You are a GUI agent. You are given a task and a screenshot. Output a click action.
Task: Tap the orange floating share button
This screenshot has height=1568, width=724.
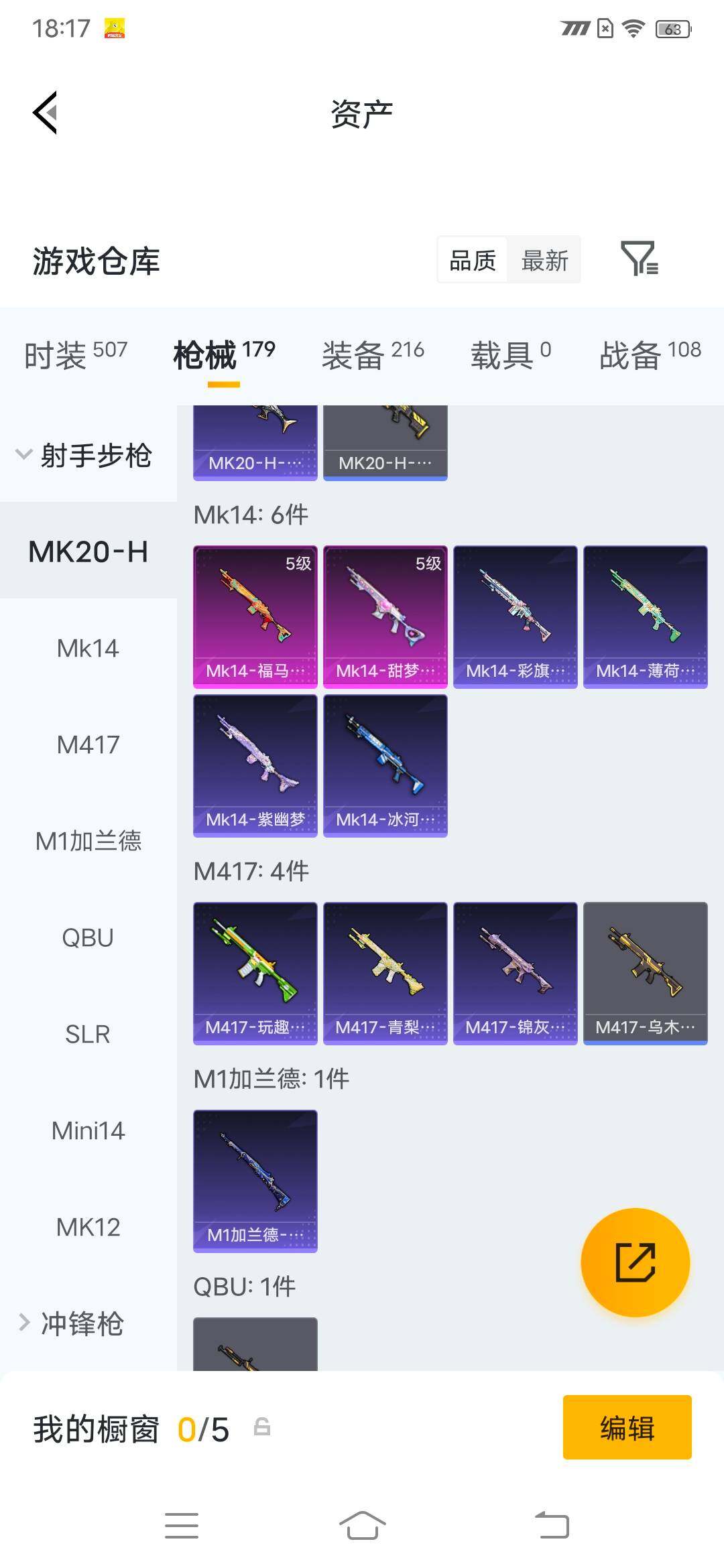point(635,1262)
